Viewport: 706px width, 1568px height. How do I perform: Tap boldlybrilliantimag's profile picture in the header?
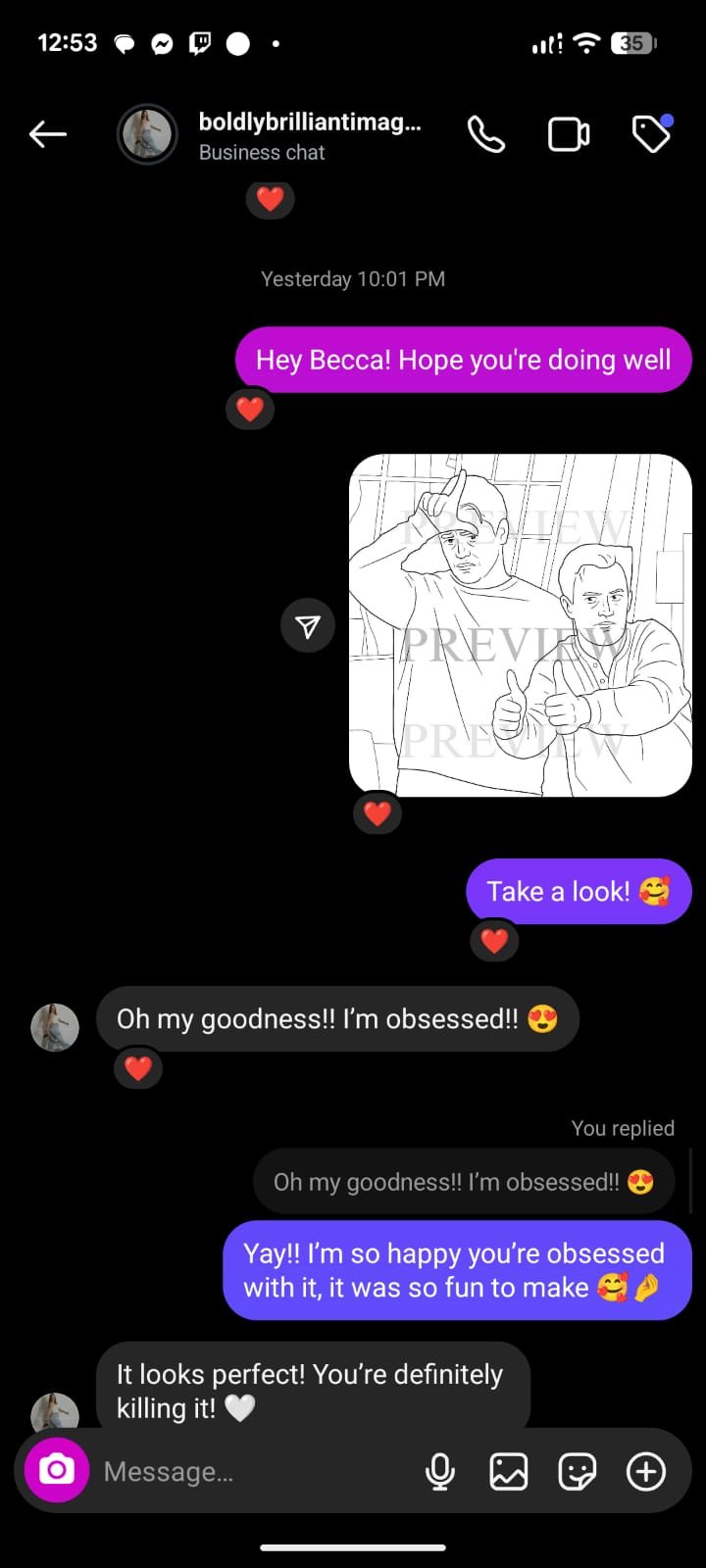click(147, 133)
